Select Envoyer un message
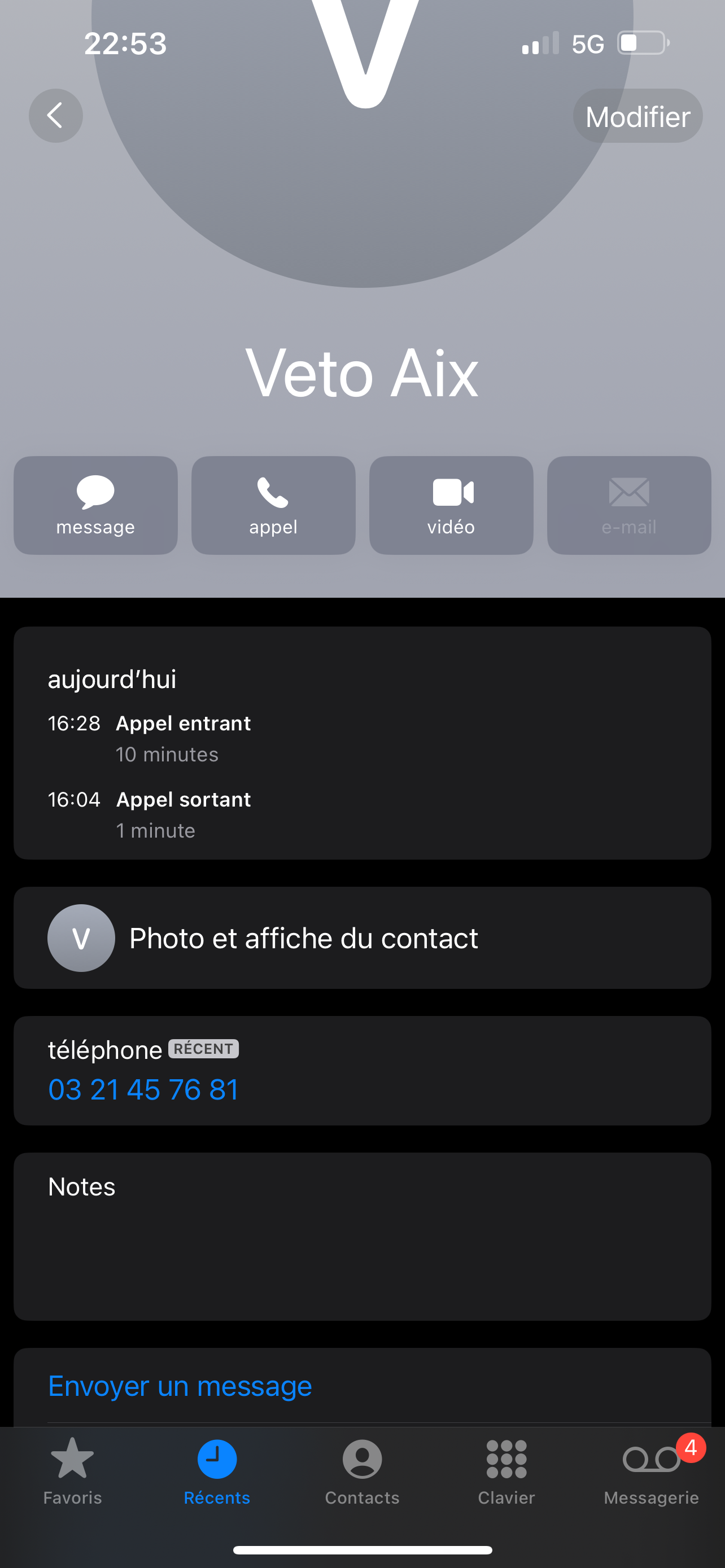The height and width of the screenshot is (1568, 725). (x=180, y=1386)
